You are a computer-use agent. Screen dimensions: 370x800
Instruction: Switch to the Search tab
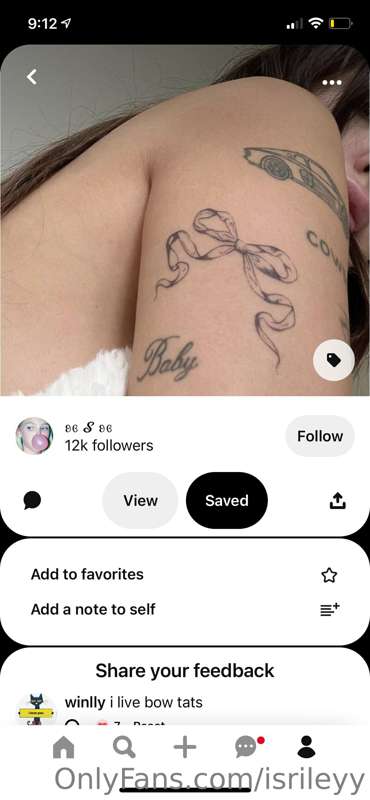[x=124, y=748]
